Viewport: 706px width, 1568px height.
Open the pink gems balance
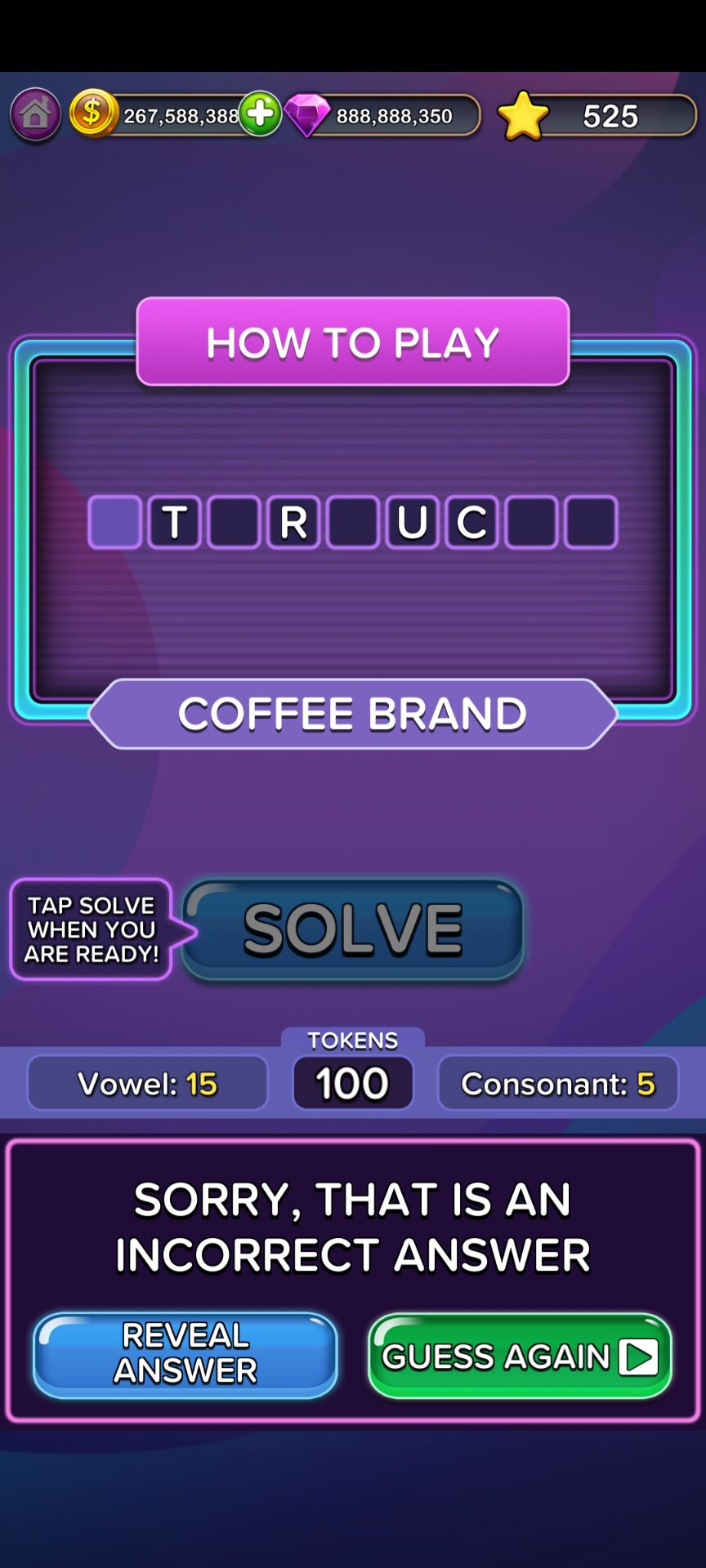point(384,116)
